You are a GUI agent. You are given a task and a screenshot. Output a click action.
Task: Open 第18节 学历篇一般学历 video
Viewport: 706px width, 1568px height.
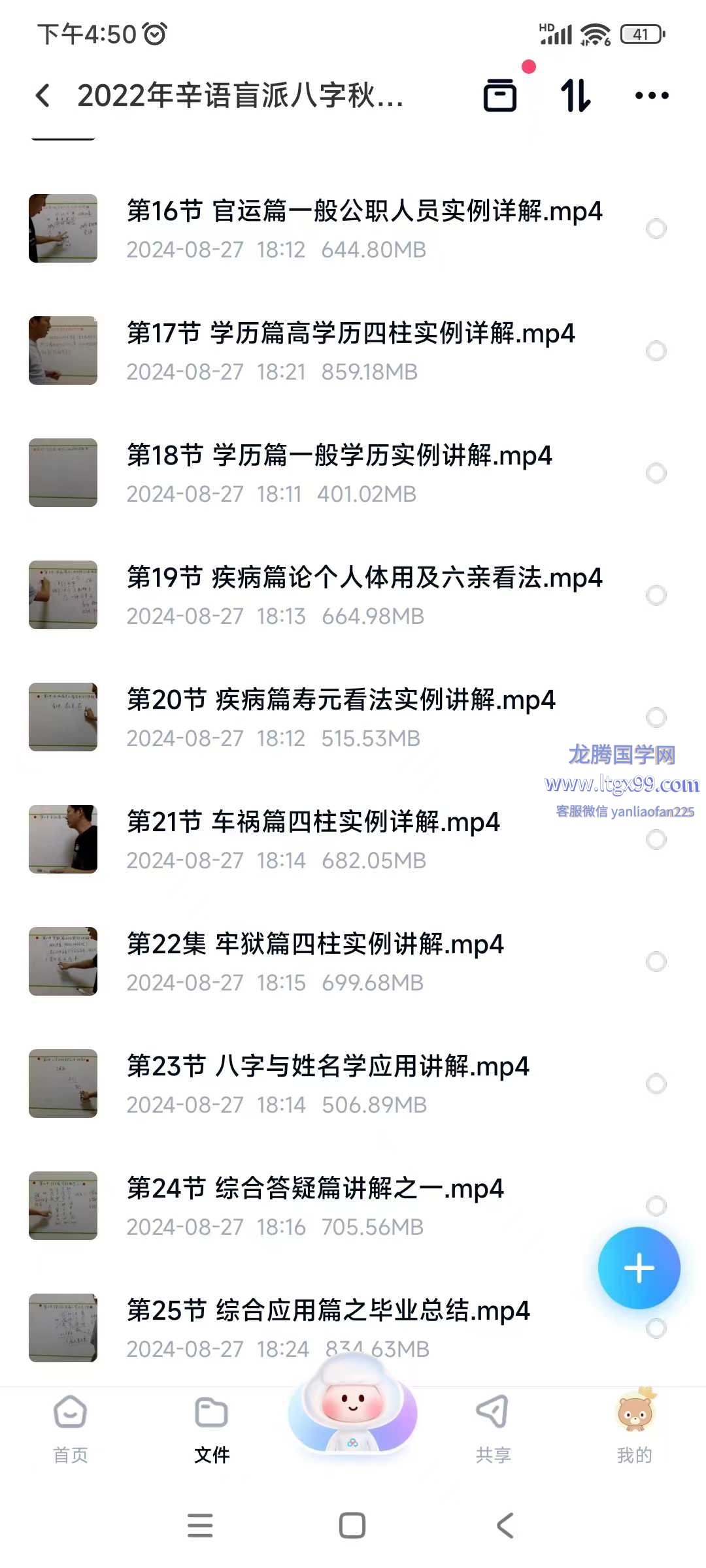[x=339, y=456]
